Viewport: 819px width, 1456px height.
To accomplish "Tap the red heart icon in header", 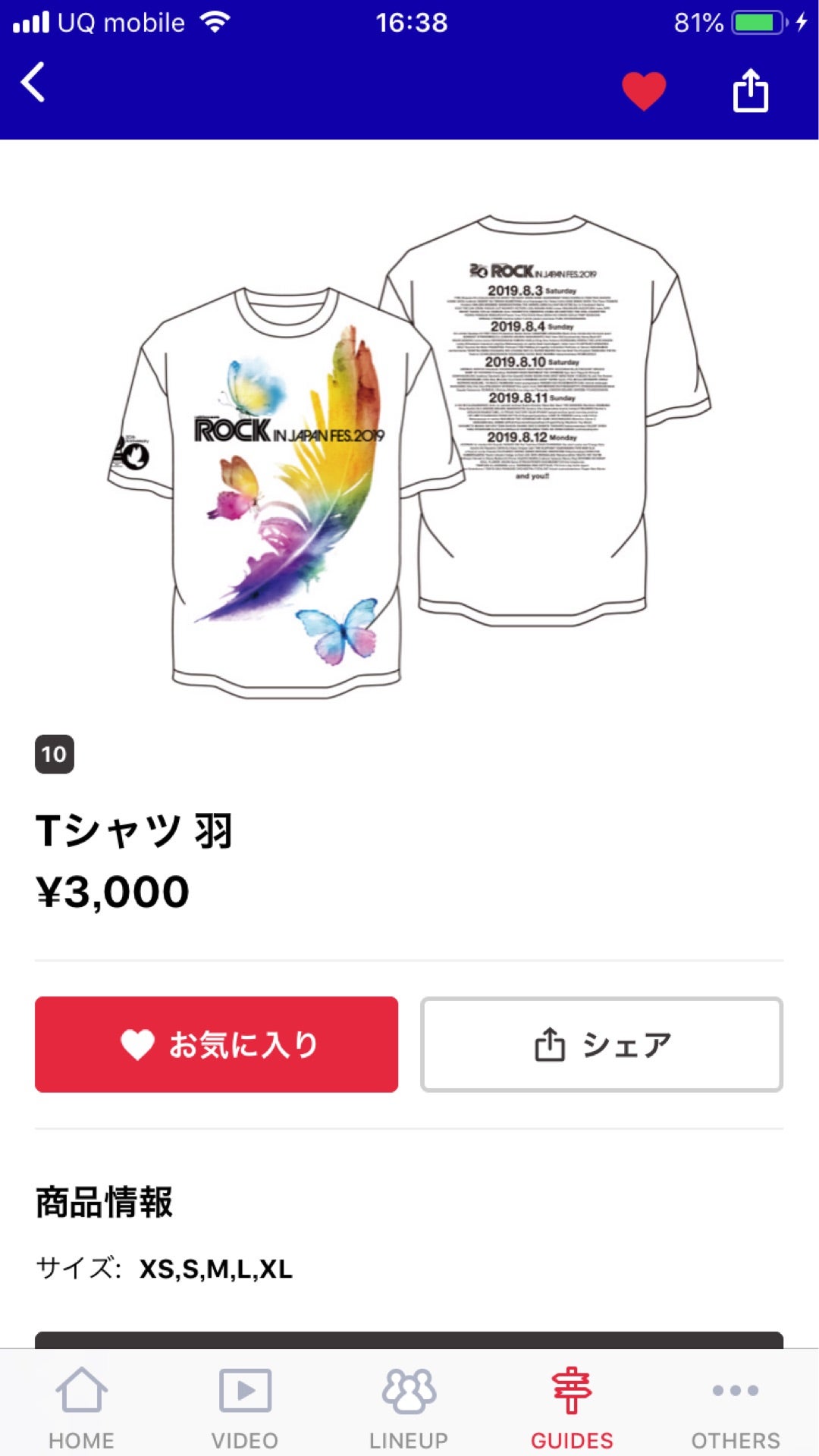I will pos(644,91).
